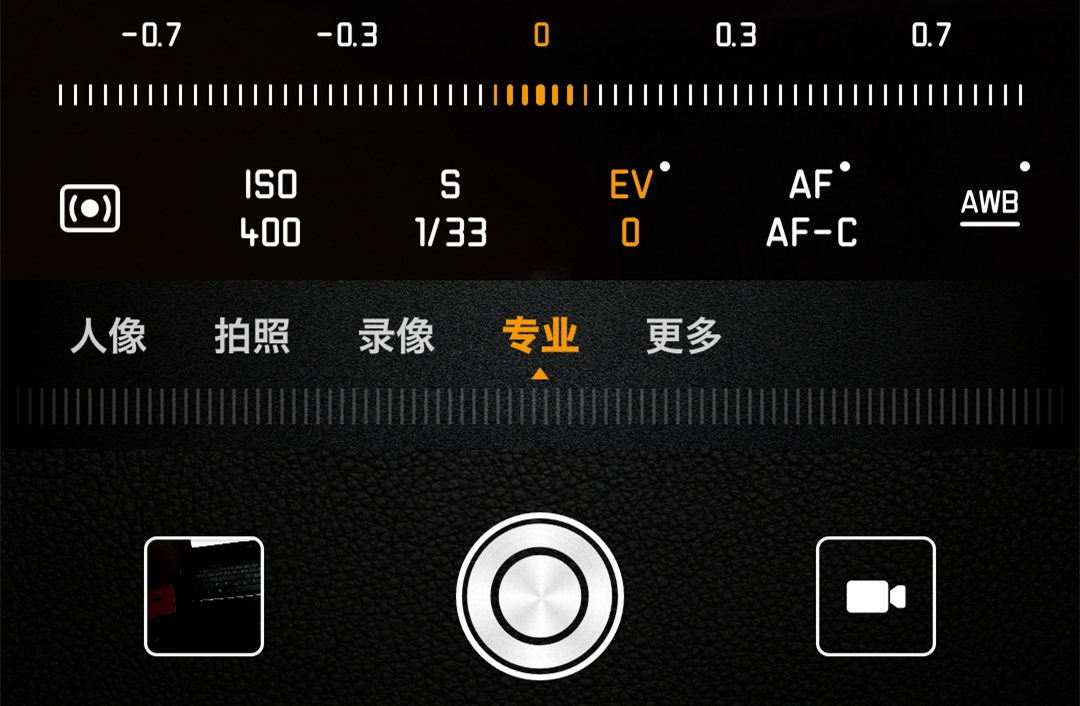Select the EV exposure compensation setting

coord(631,209)
